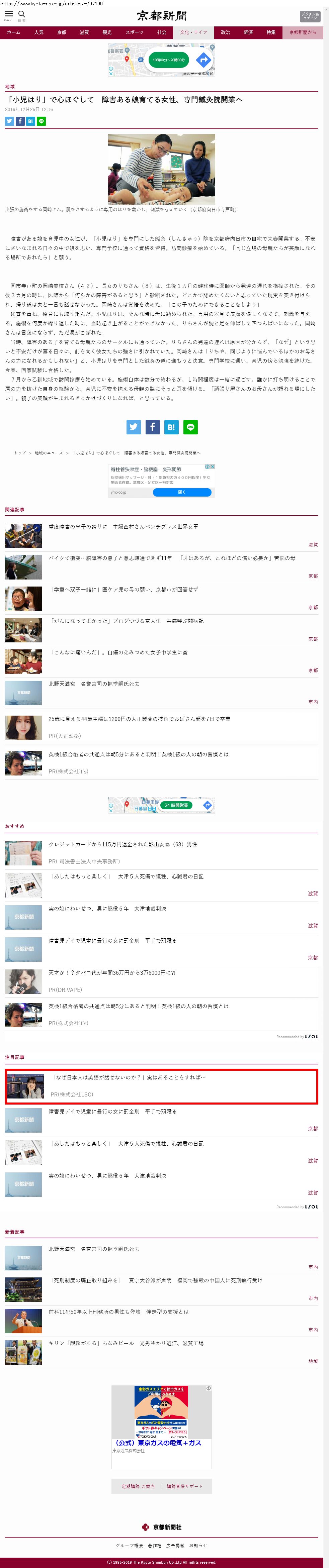Screen dimensions: 329x1568
Task: Tap the large Facebook share button
Action: (152, 427)
